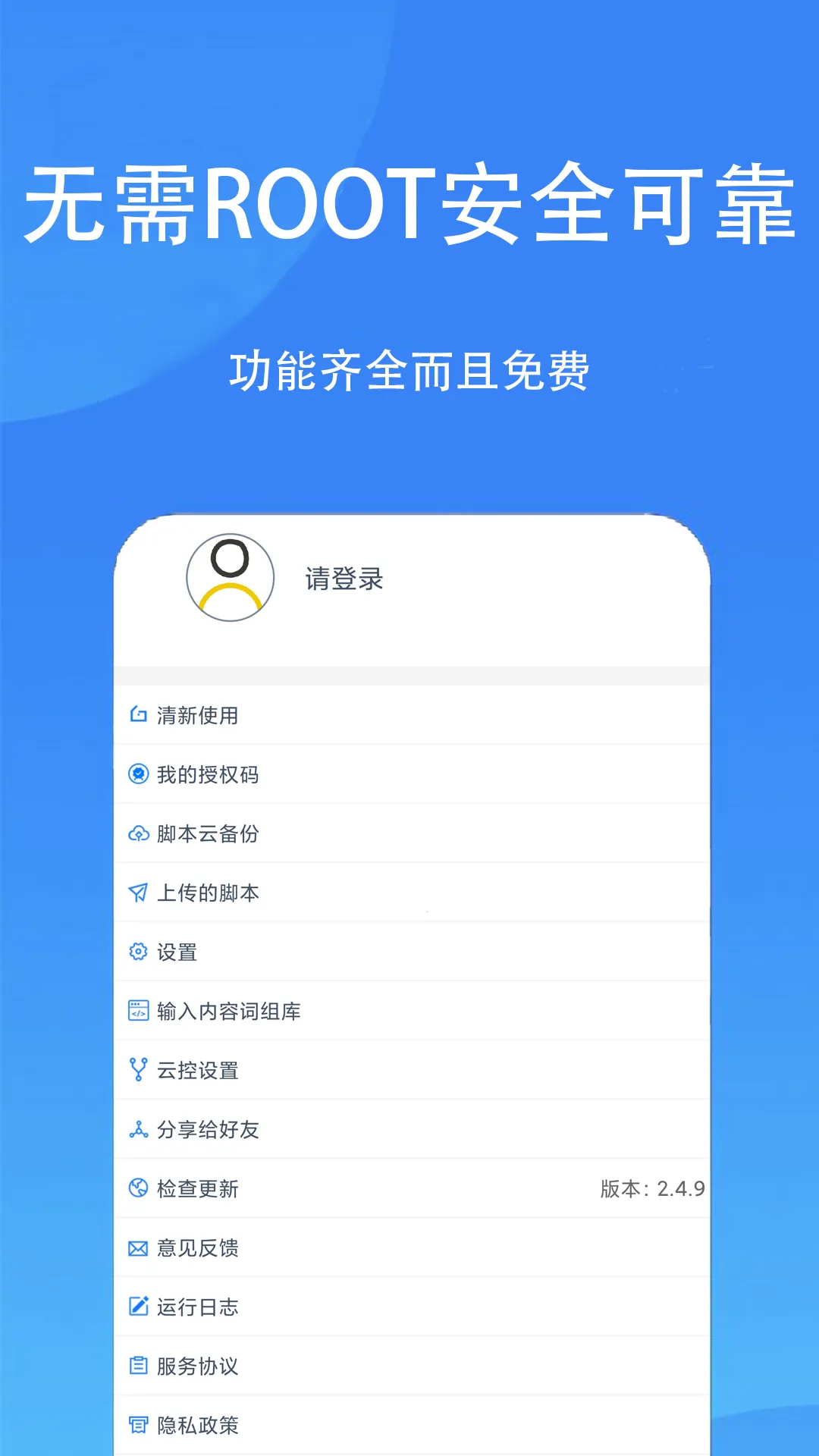Screen dimensions: 819x1456
Task: Click the envelope icon beside 意见反馈
Action: (137, 1247)
